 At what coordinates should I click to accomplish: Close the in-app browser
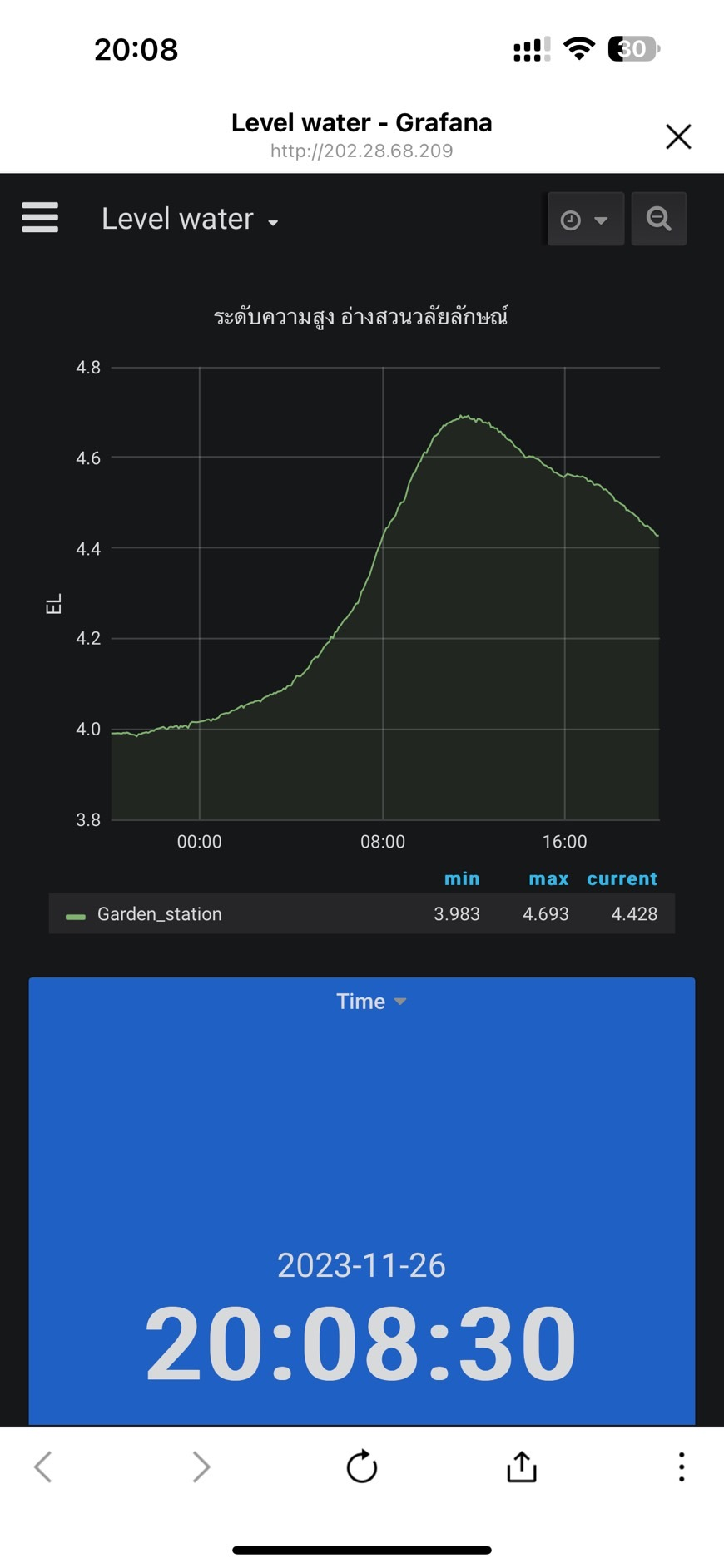point(678,136)
